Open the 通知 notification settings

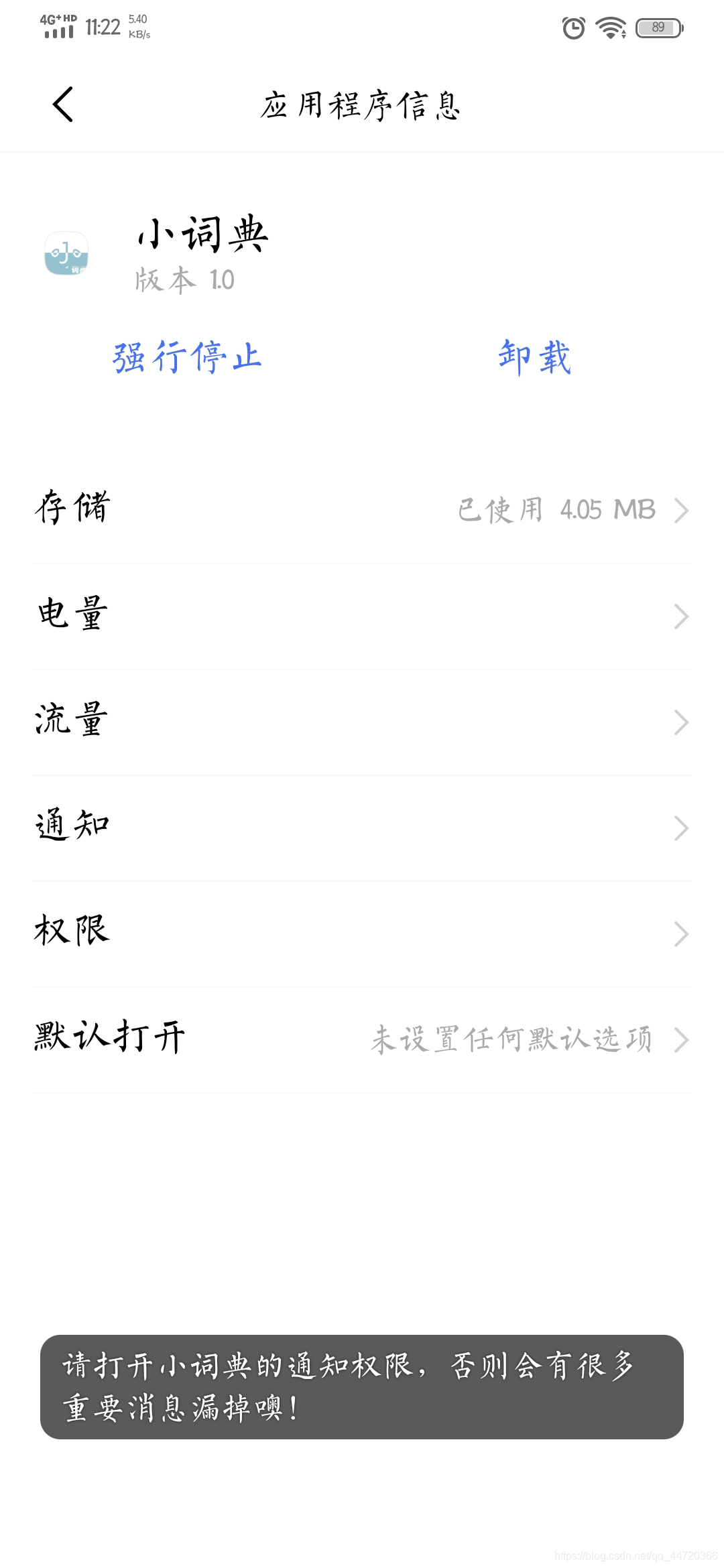362,828
